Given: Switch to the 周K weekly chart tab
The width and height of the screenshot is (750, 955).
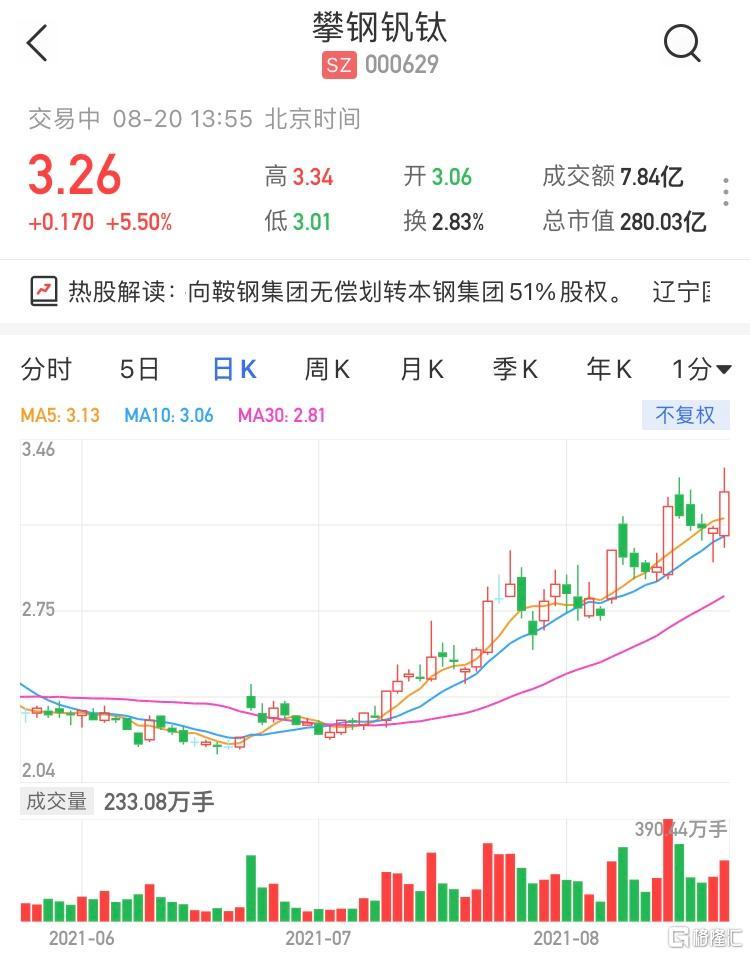Looking at the screenshot, I should [x=326, y=369].
